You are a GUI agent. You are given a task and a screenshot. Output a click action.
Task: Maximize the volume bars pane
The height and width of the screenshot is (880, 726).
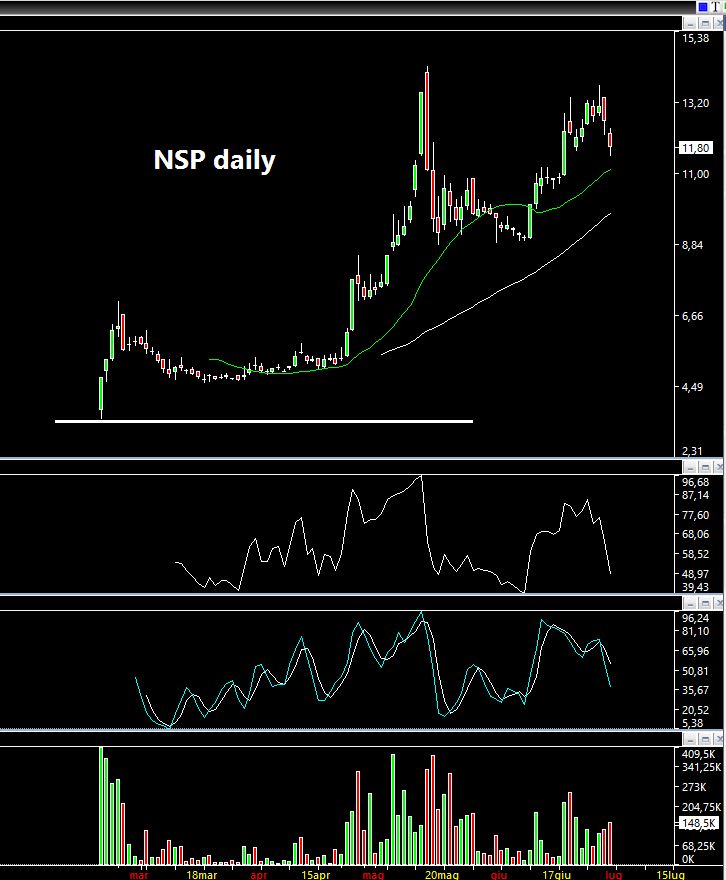(x=704, y=737)
